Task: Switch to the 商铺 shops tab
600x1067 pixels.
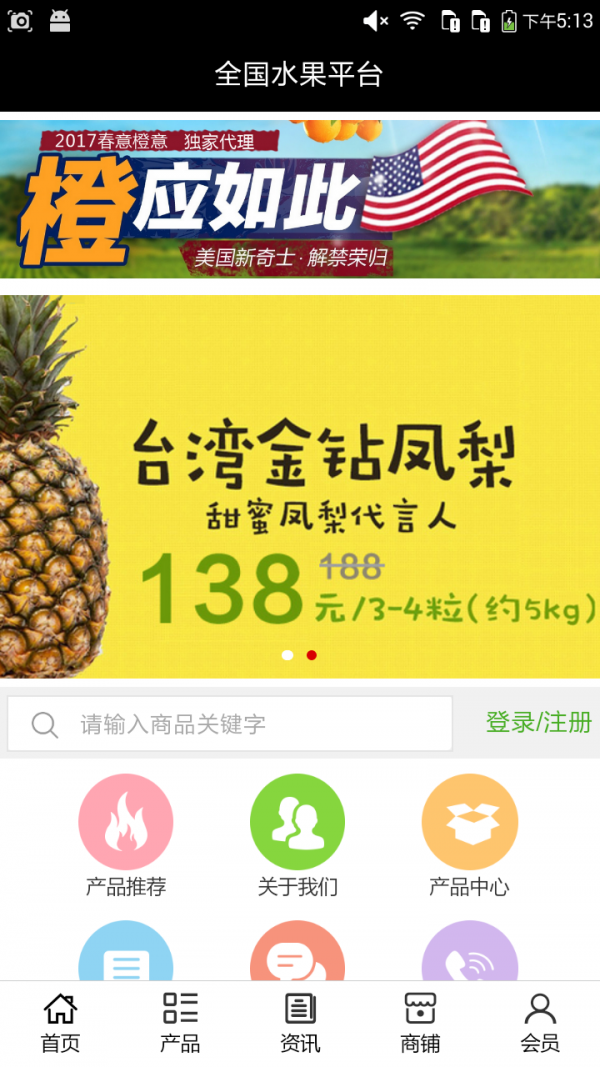Action: [x=420, y=1023]
